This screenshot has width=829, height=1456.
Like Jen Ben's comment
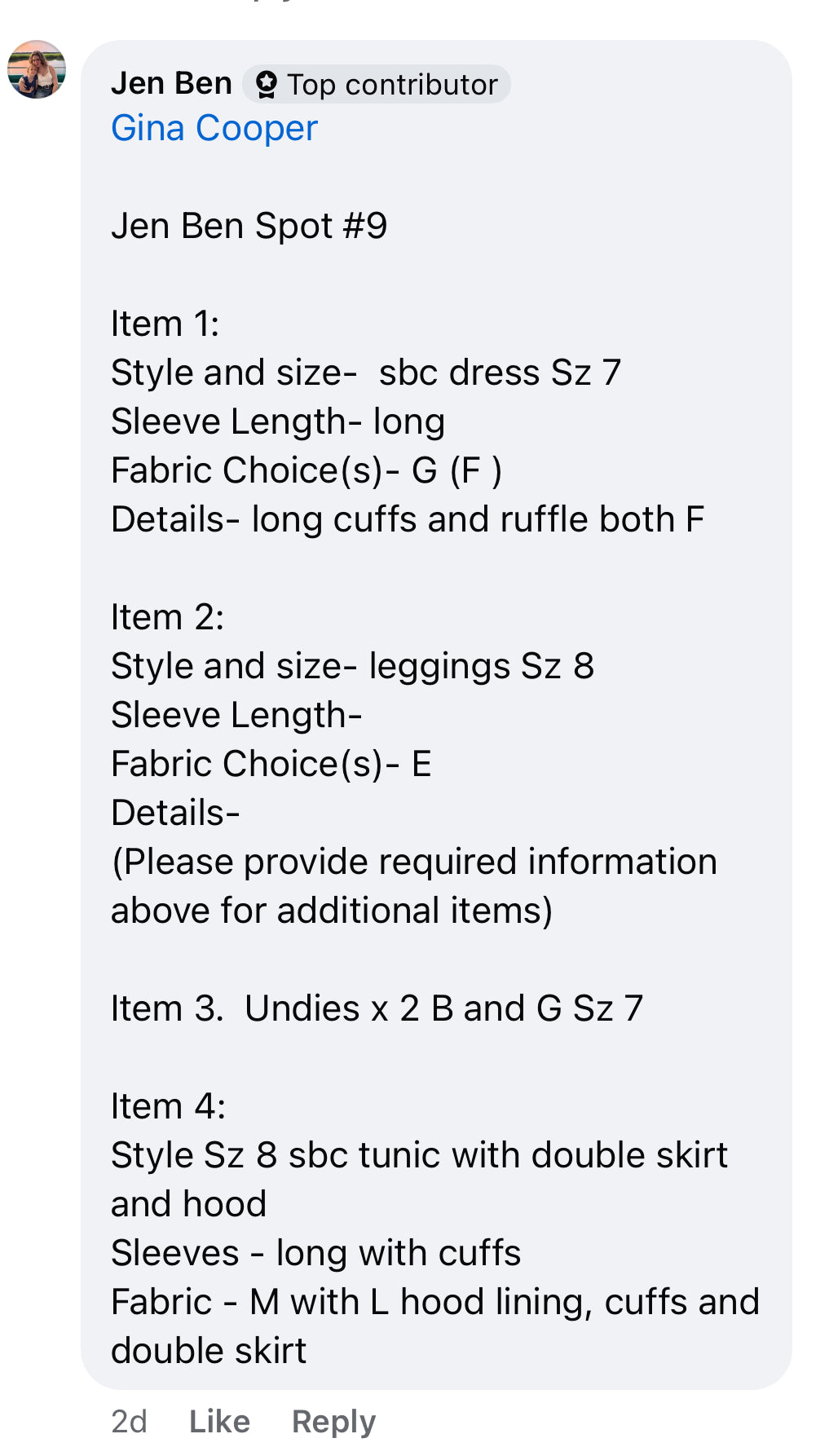(x=219, y=1421)
